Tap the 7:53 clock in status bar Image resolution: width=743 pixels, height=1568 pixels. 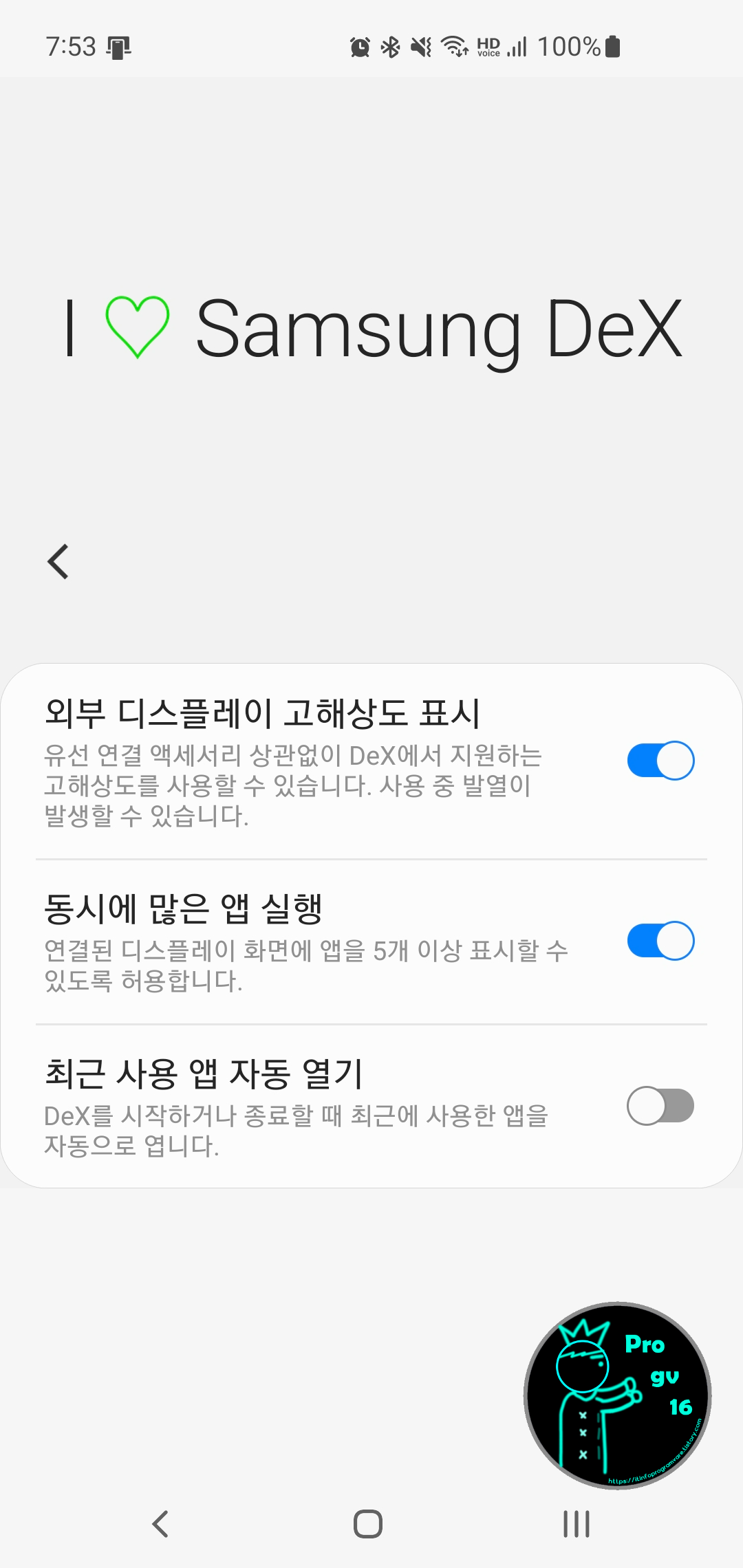pyautogui.click(x=72, y=45)
